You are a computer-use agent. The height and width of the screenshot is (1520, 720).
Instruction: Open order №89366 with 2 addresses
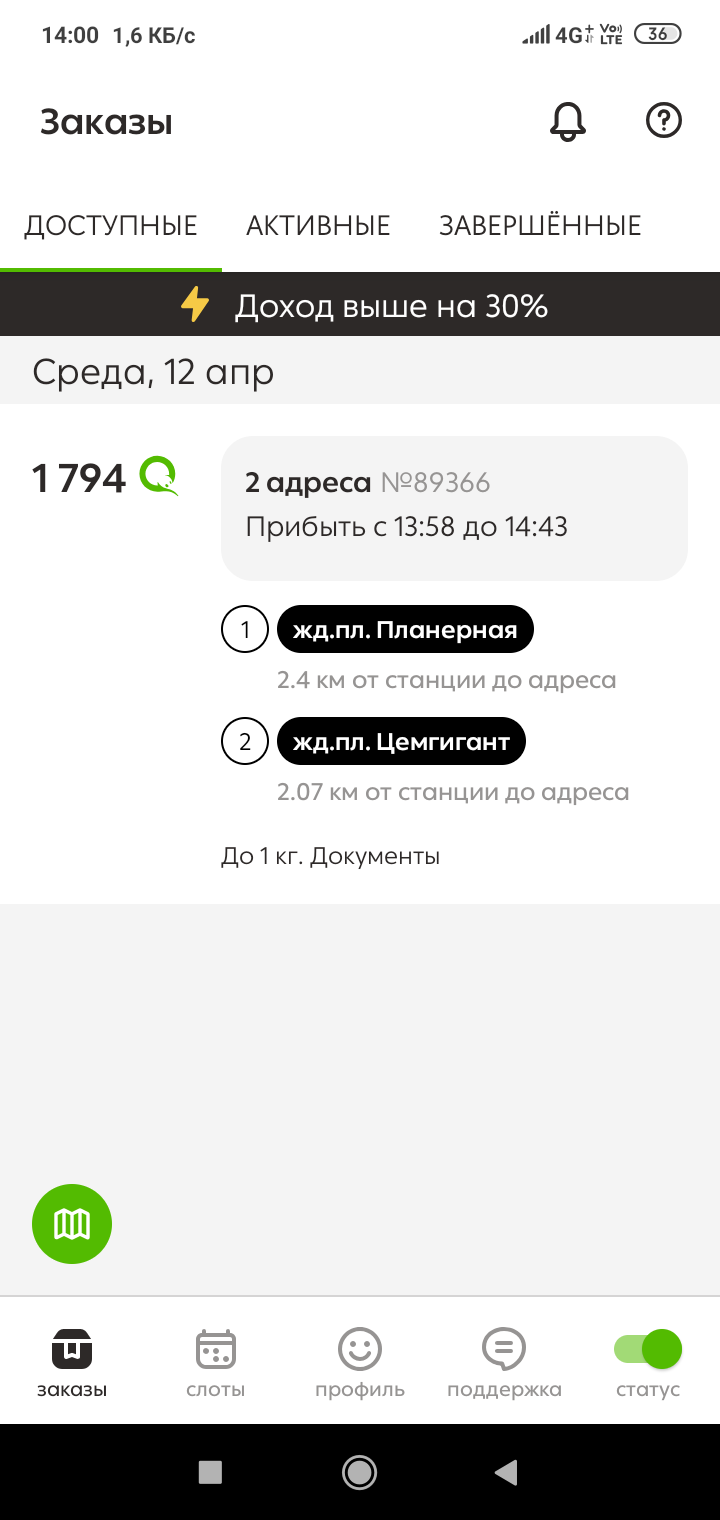(454, 508)
